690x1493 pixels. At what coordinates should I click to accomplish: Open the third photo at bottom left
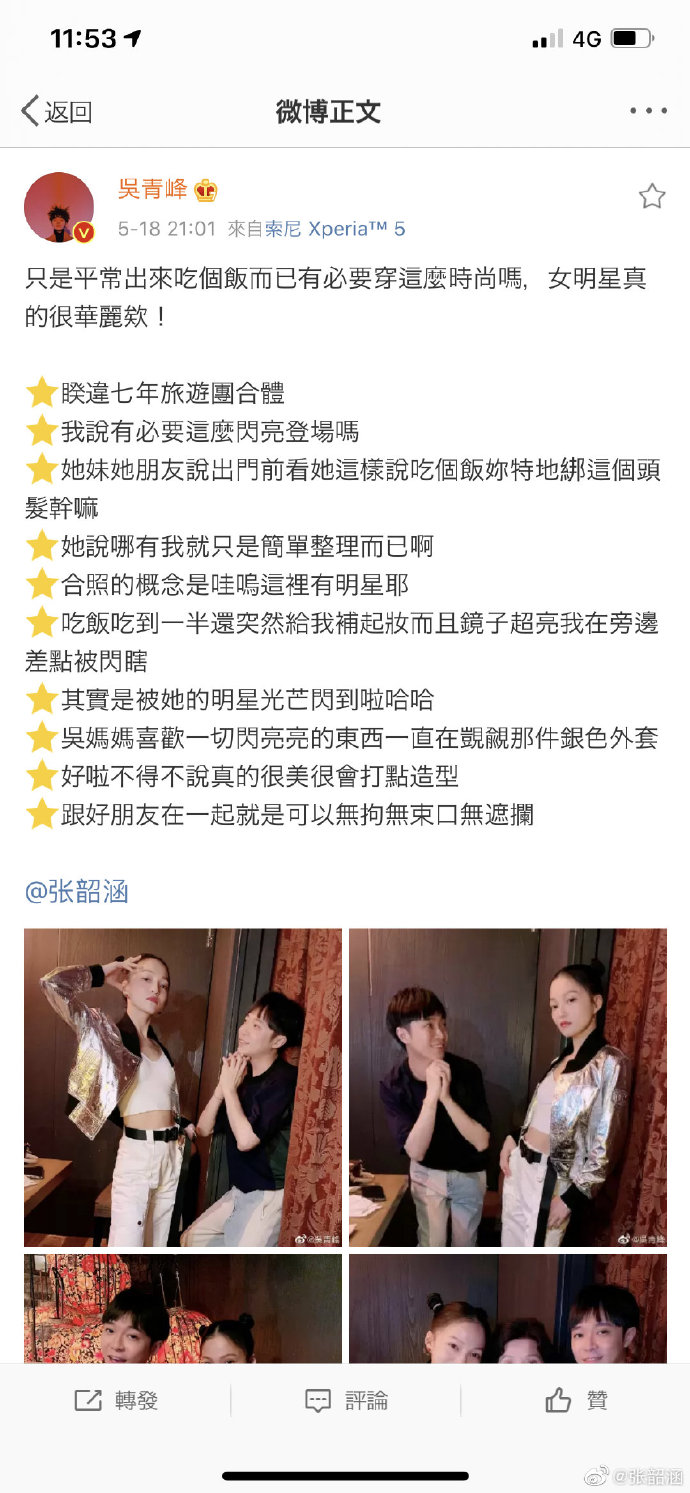click(x=183, y=1308)
